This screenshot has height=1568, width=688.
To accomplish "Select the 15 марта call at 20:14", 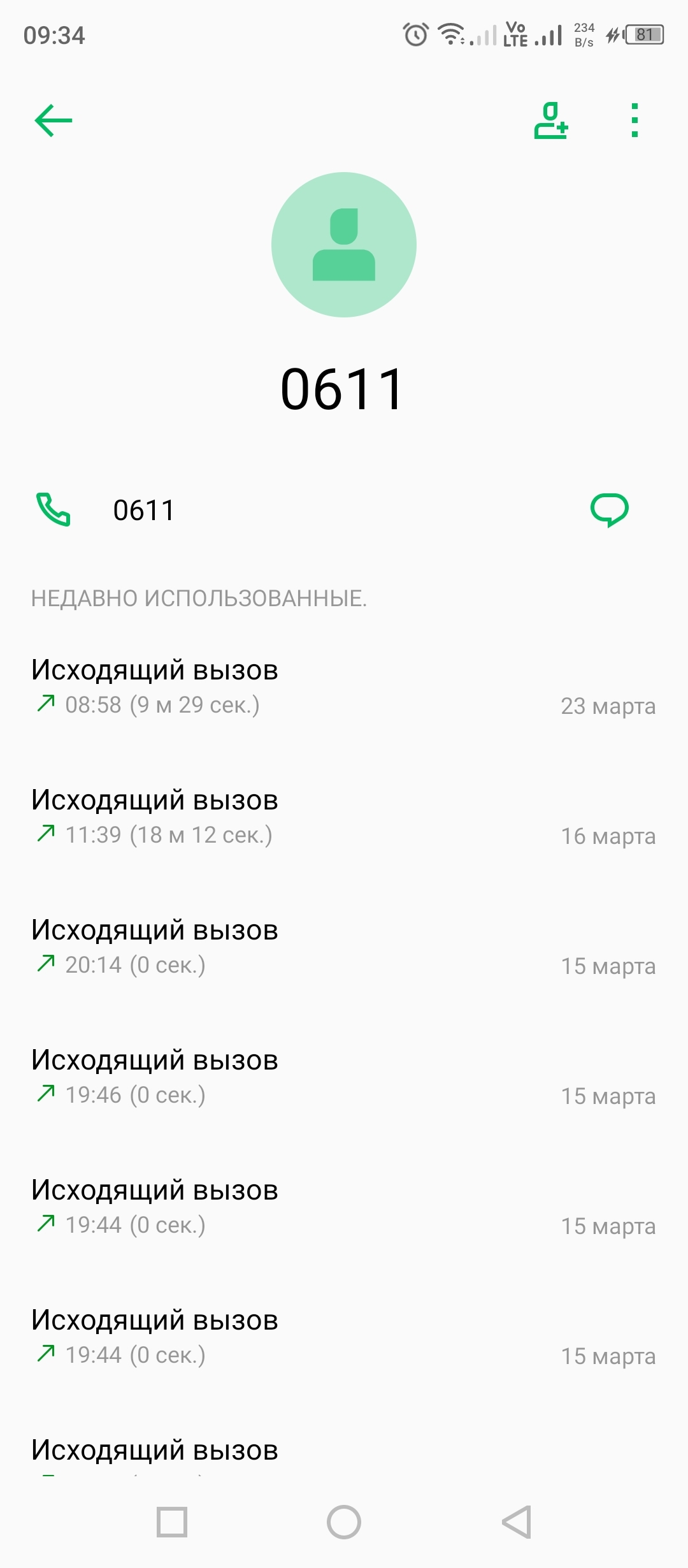I will (344, 947).
